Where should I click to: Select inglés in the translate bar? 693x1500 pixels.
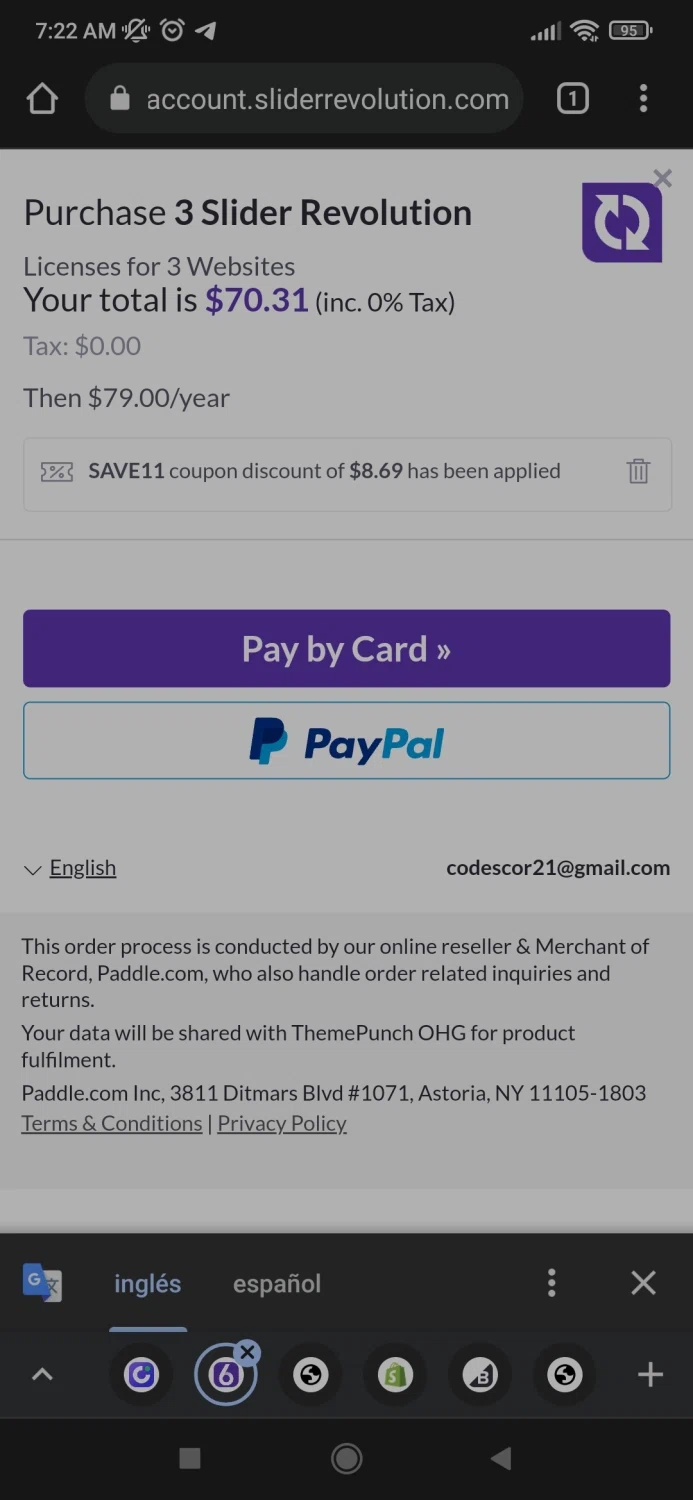[x=147, y=1284]
